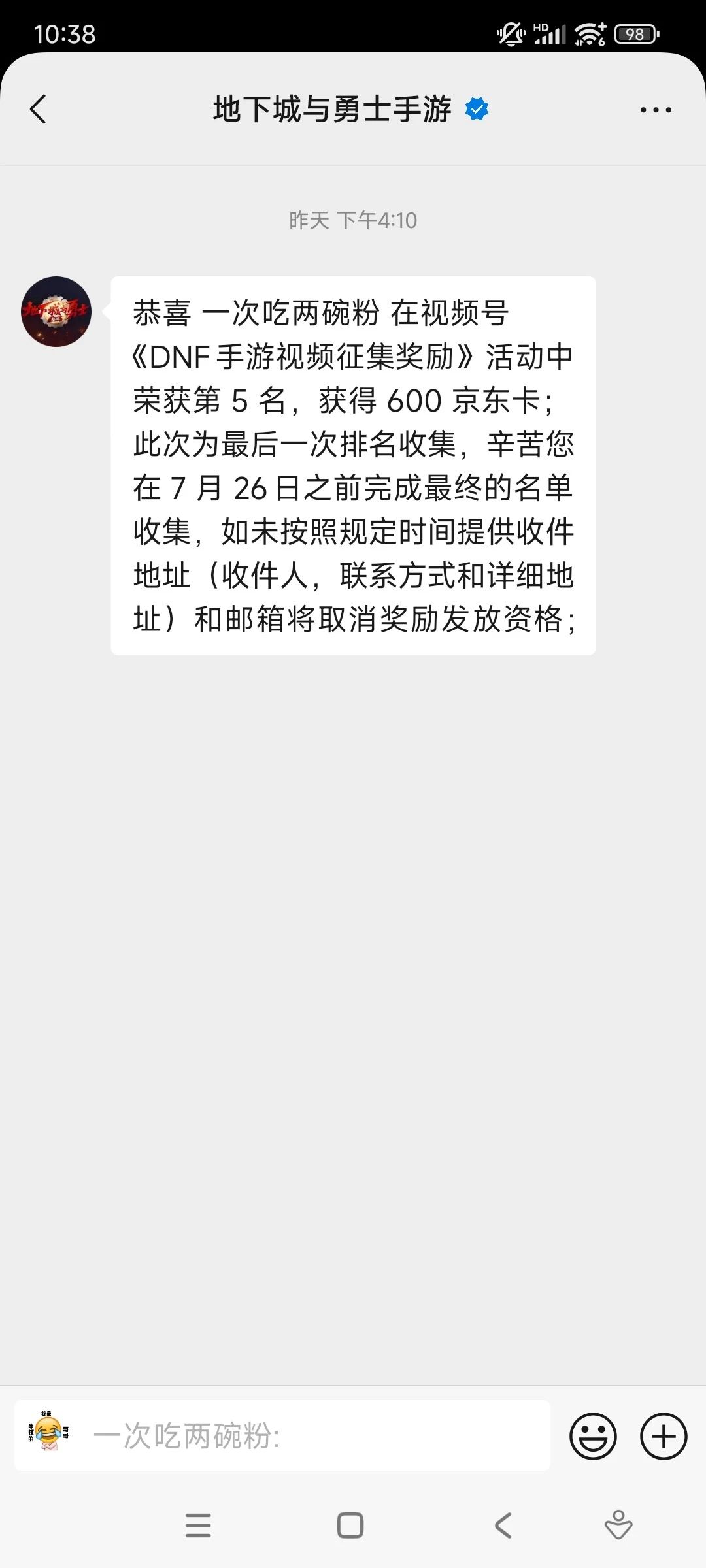Open system recent apps menu
706x1568 pixels.
(198, 1526)
